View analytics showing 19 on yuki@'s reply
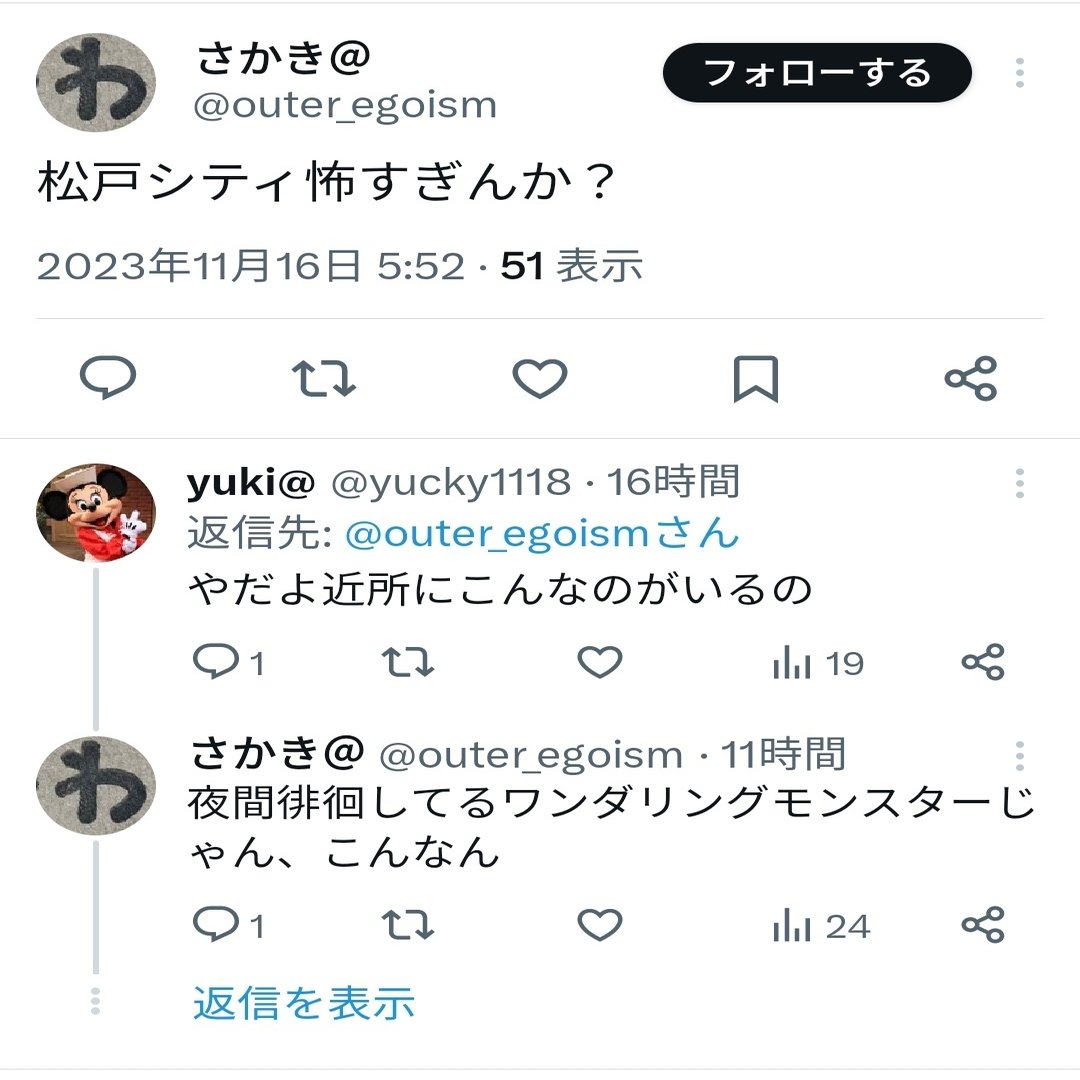The width and height of the screenshot is (1080, 1080). click(x=817, y=663)
